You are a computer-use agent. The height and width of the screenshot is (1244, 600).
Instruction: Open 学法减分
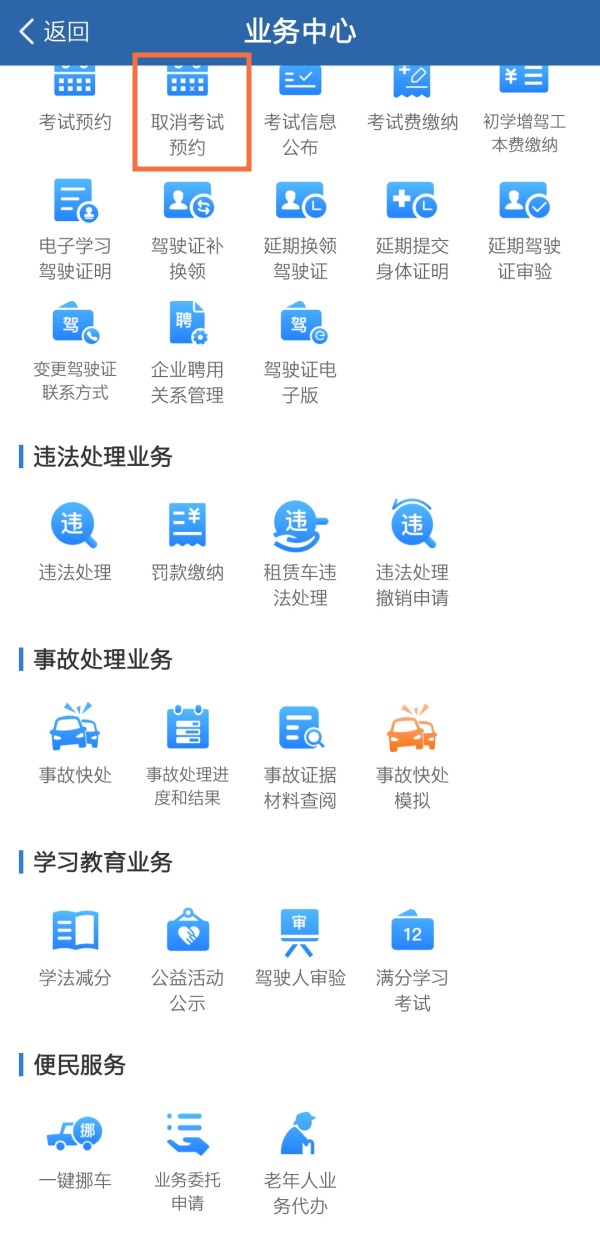[x=75, y=946]
